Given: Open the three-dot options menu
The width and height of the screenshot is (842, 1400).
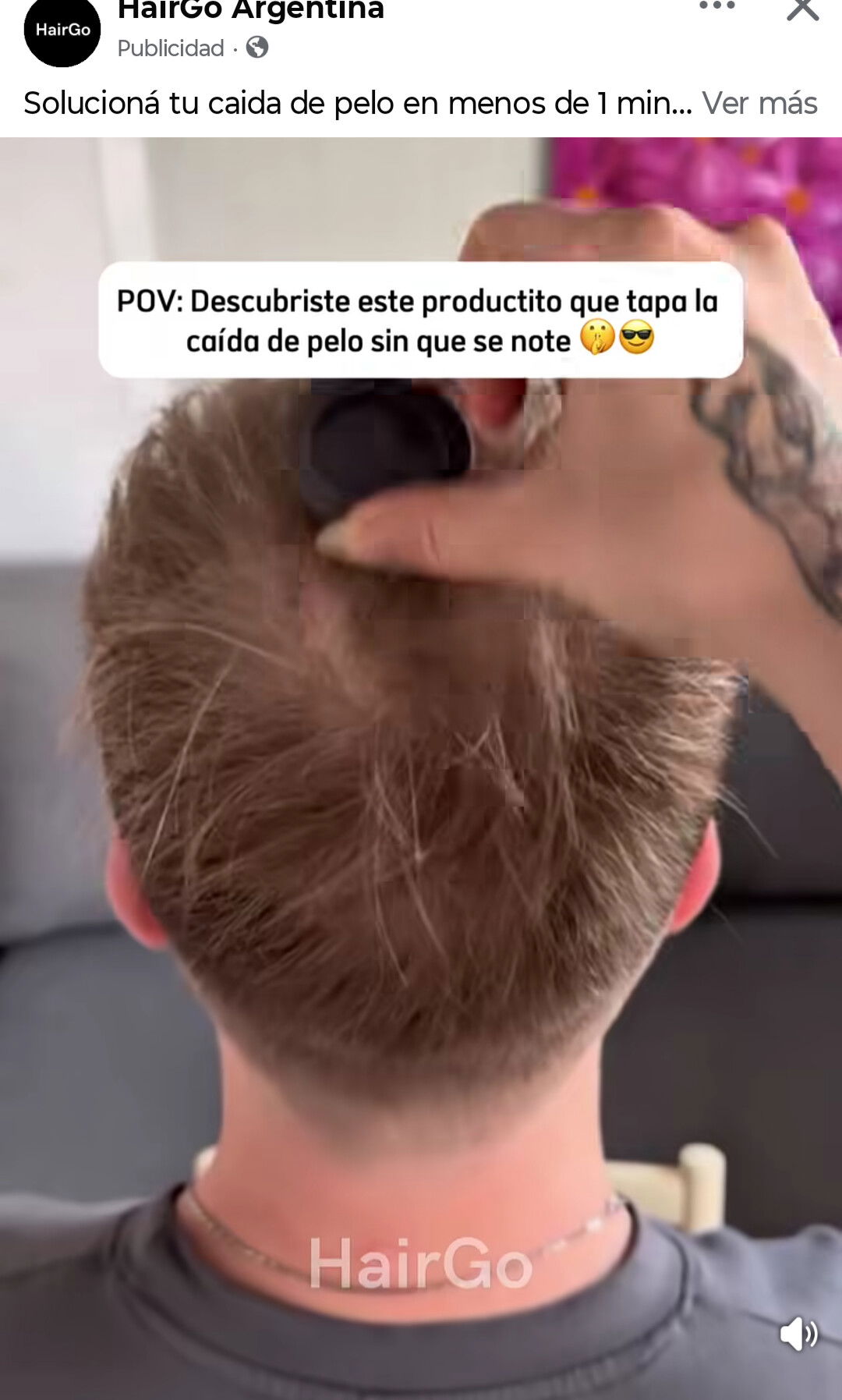Looking at the screenshot, I should point(716,7).
